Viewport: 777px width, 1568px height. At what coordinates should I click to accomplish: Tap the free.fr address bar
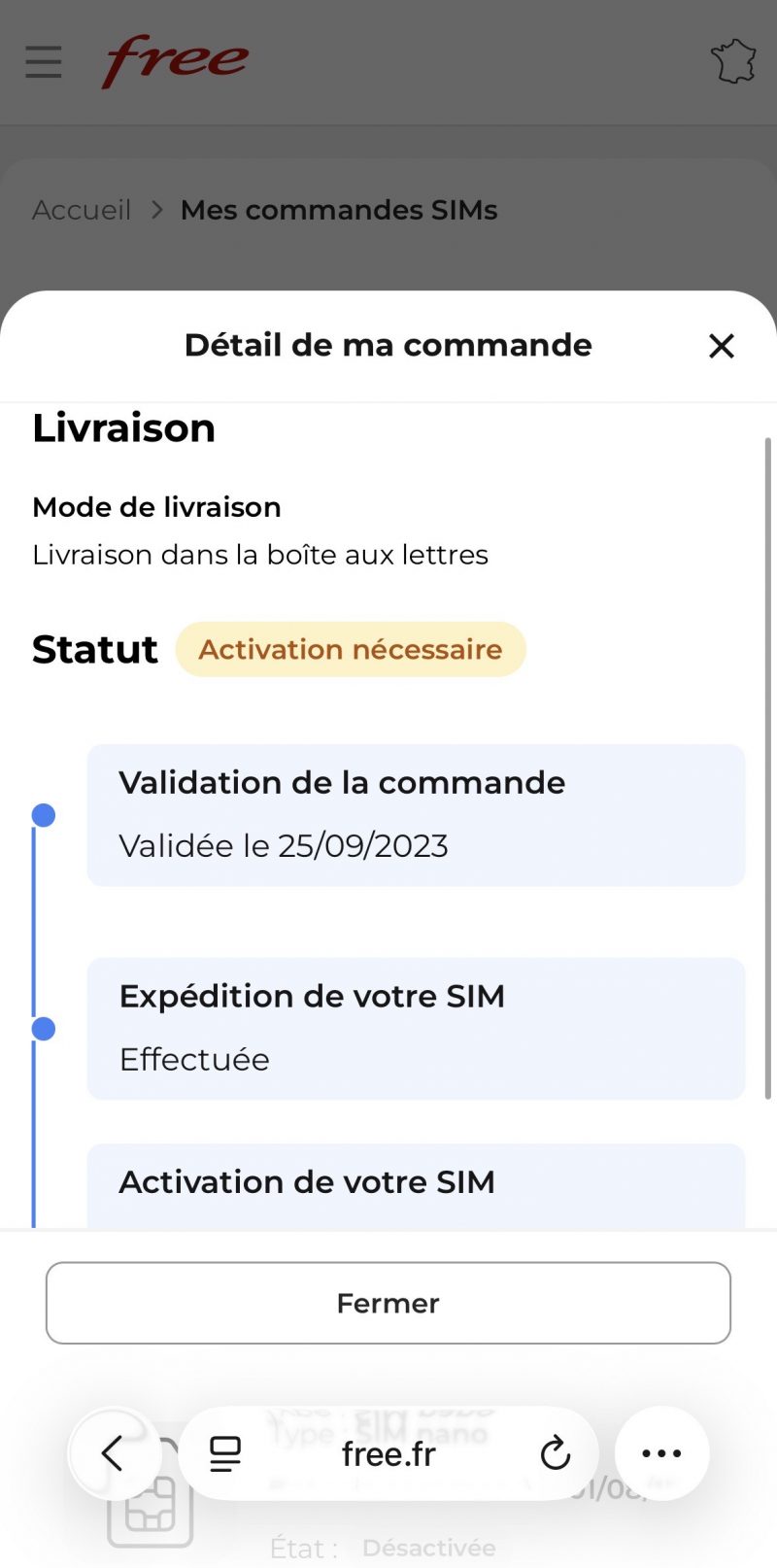[x=388, y=1454]
